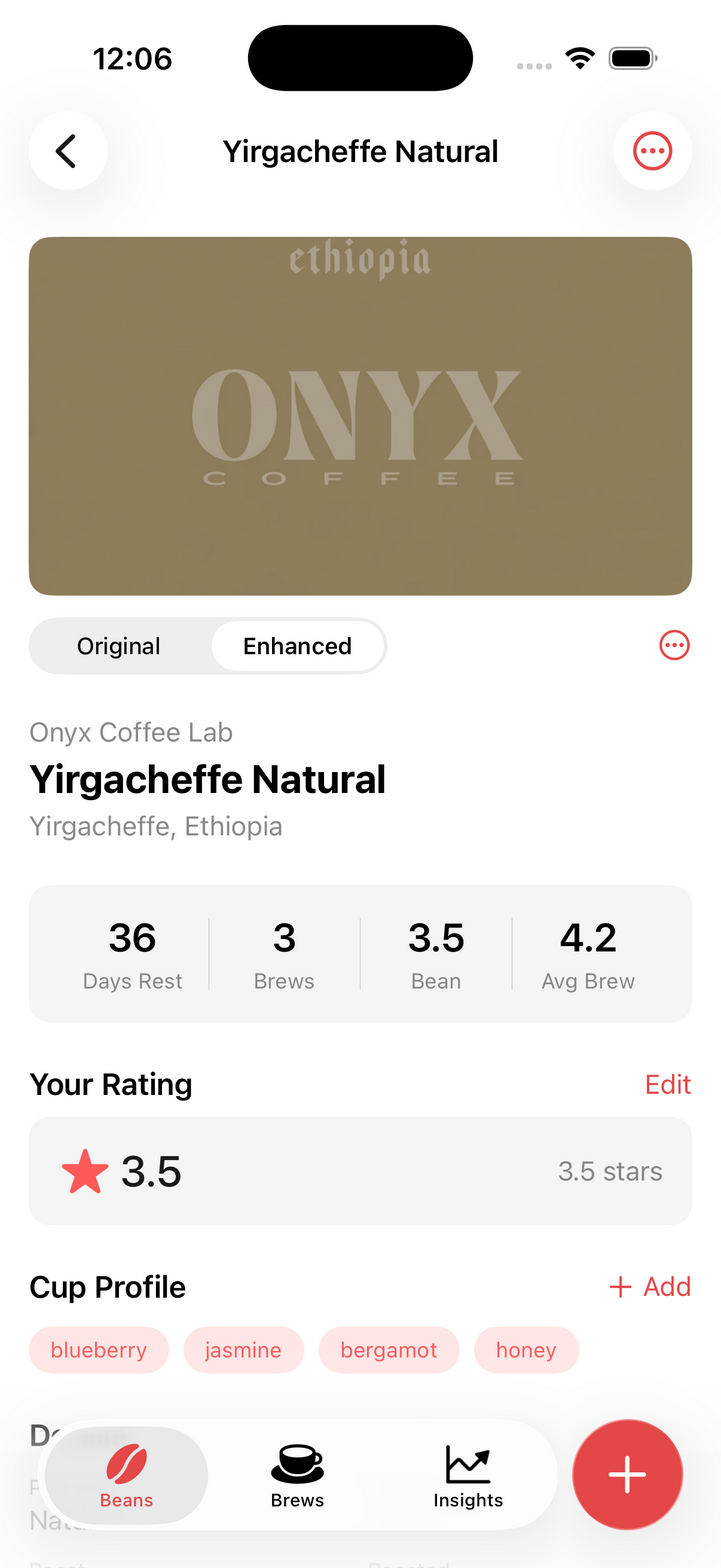Screen dimensions: 721x1568
Task: View the Insights tab
Action: pyautogui.click(x=468, y=1475)
